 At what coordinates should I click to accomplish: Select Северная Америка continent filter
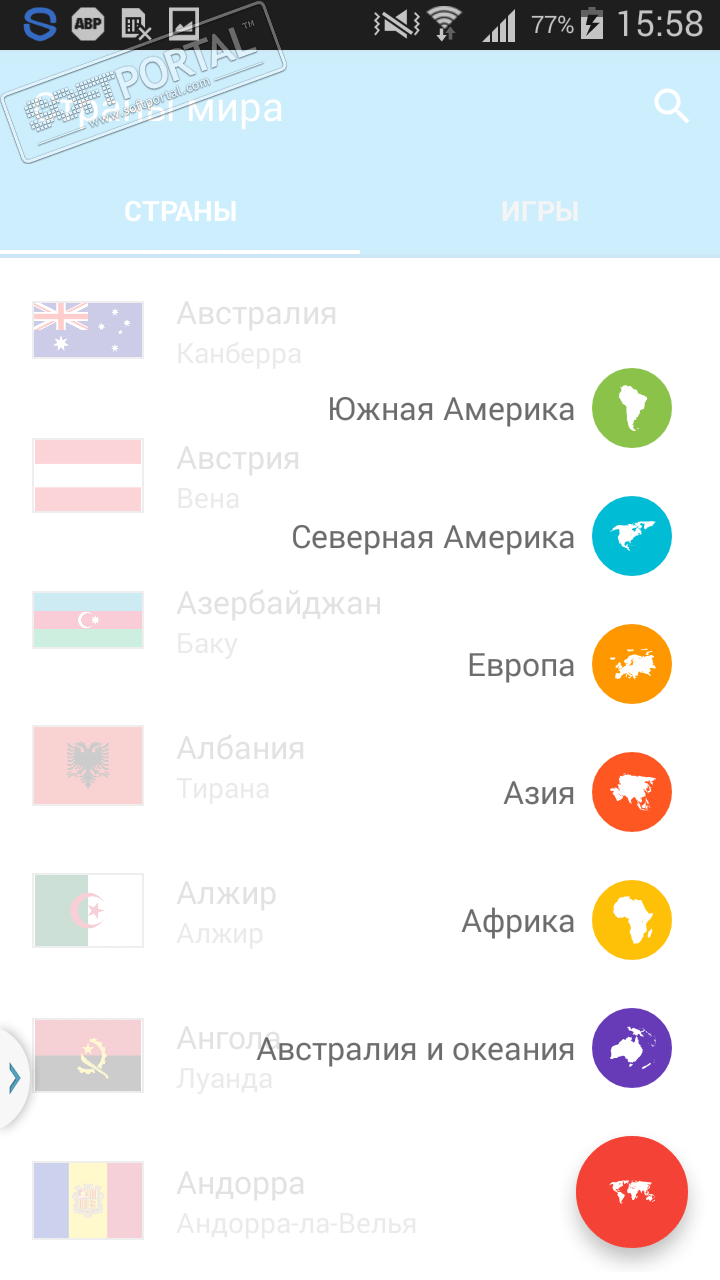point(631,536)
